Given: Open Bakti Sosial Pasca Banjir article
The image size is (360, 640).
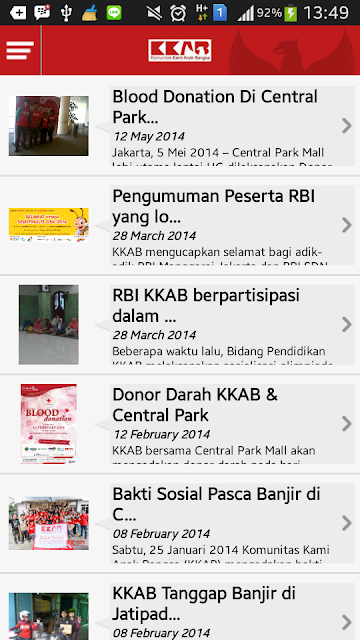Looking at the screenshot, I should 180,523.
